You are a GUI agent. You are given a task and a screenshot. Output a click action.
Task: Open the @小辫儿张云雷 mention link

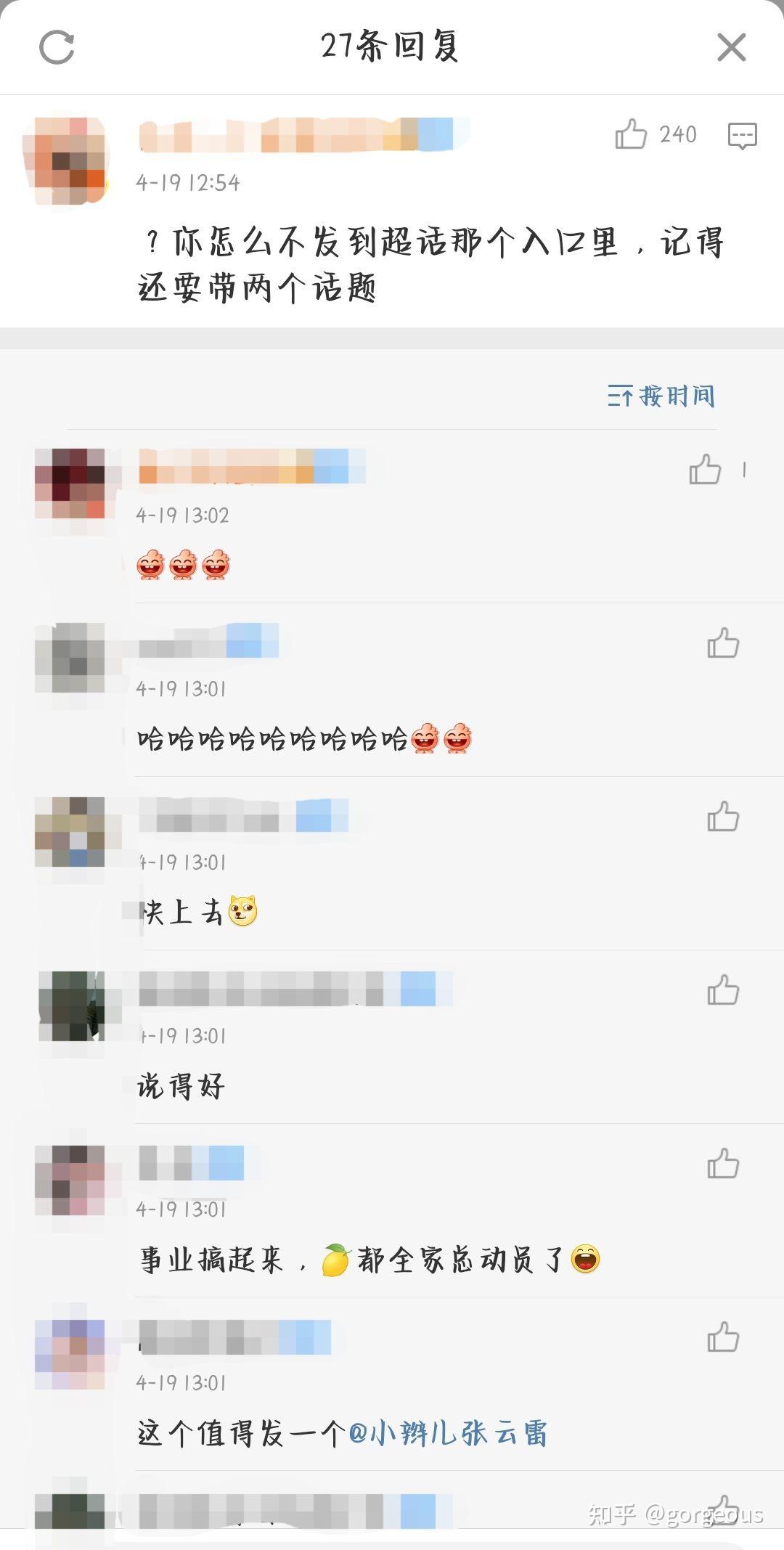pyautogui.click(x=448, y=1434)
